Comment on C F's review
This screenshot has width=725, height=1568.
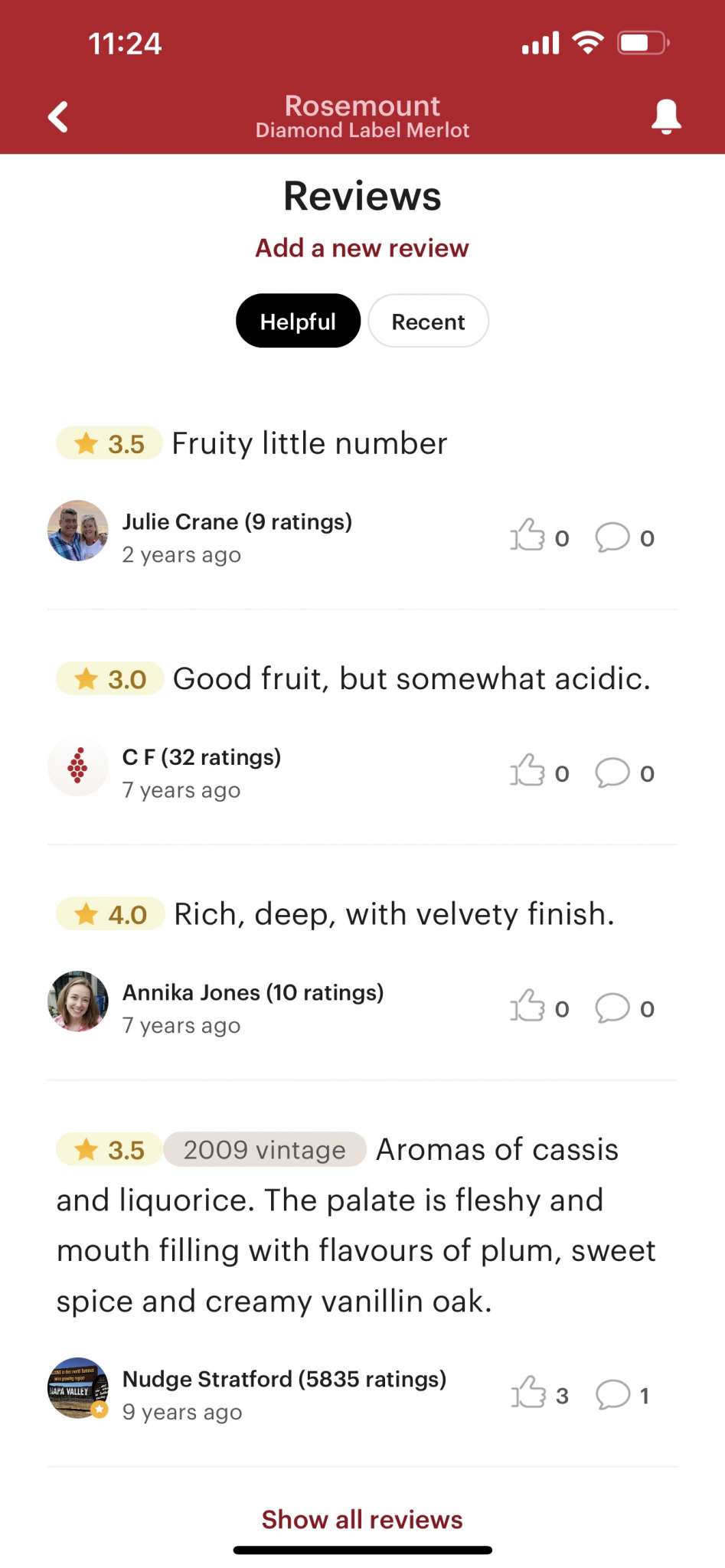coord(612,773)
